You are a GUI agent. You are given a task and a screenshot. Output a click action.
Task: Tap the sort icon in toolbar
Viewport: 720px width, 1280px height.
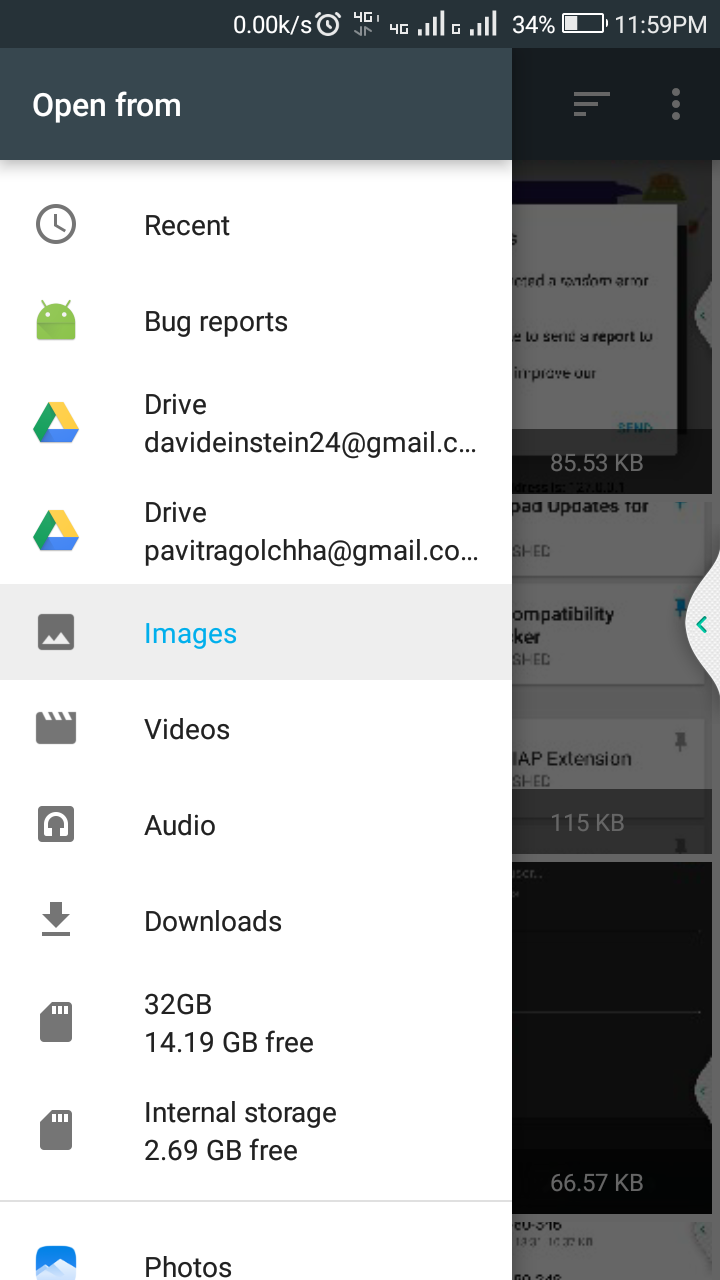[x=592, y=104]
